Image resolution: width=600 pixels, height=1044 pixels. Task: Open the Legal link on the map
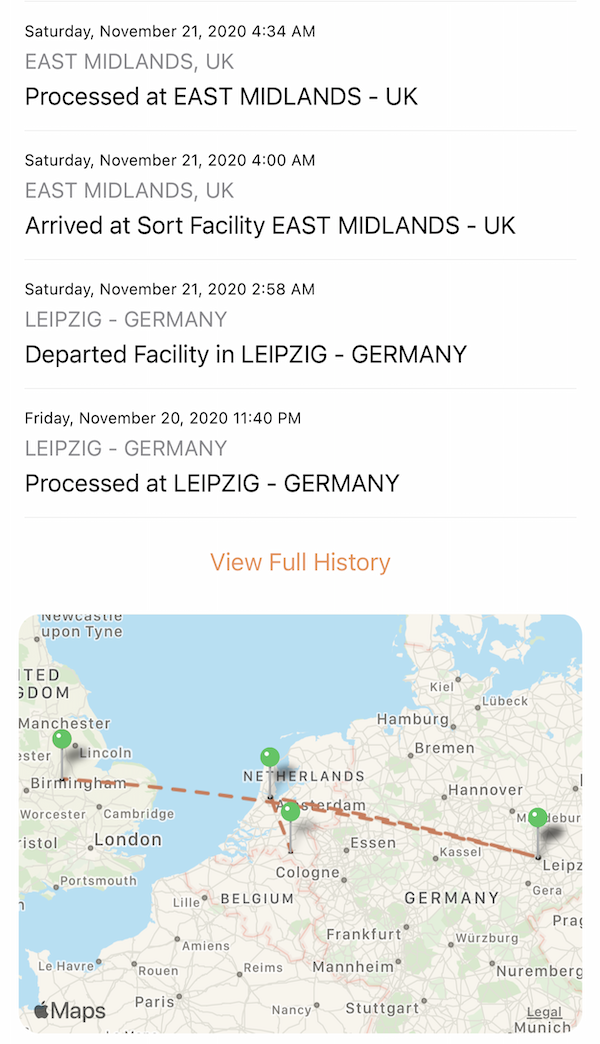[544, 1012]
